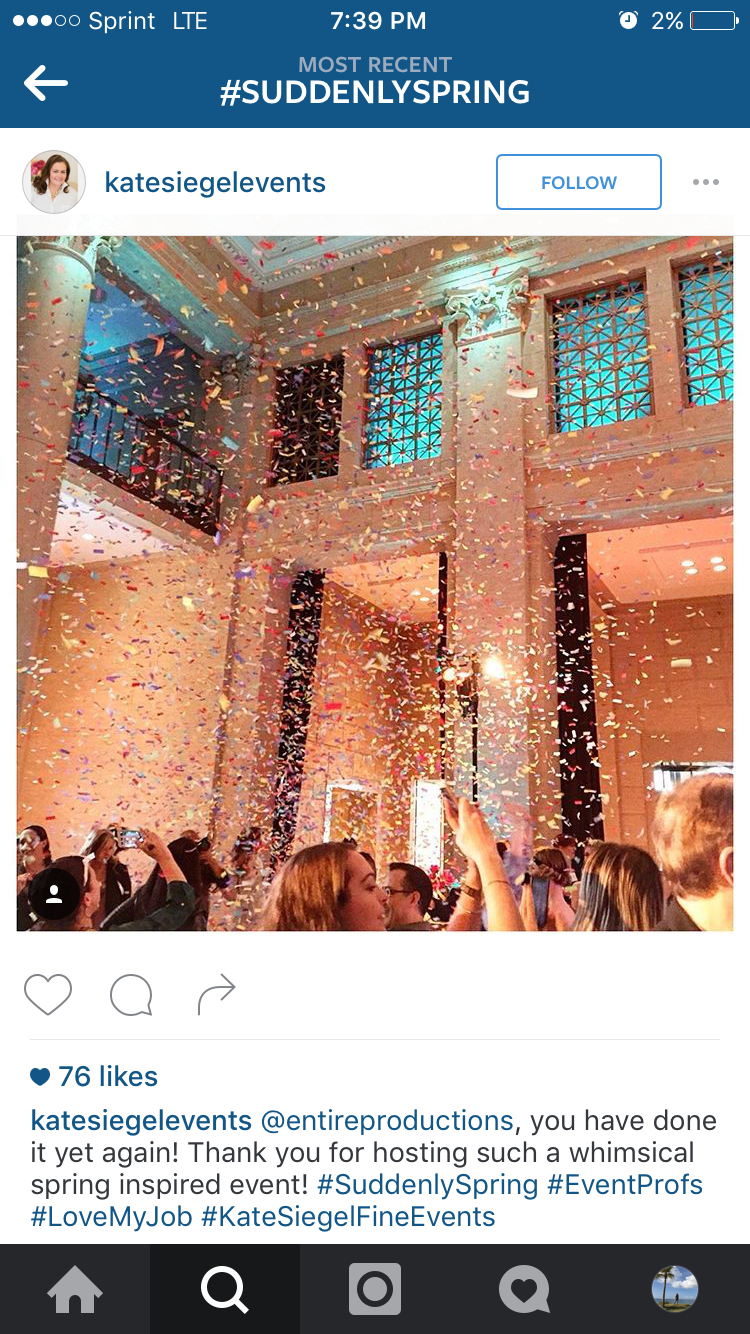The image size is (750, 1334).
Task: Open the katesiegelevents username in post header
Action: [215, 183]
